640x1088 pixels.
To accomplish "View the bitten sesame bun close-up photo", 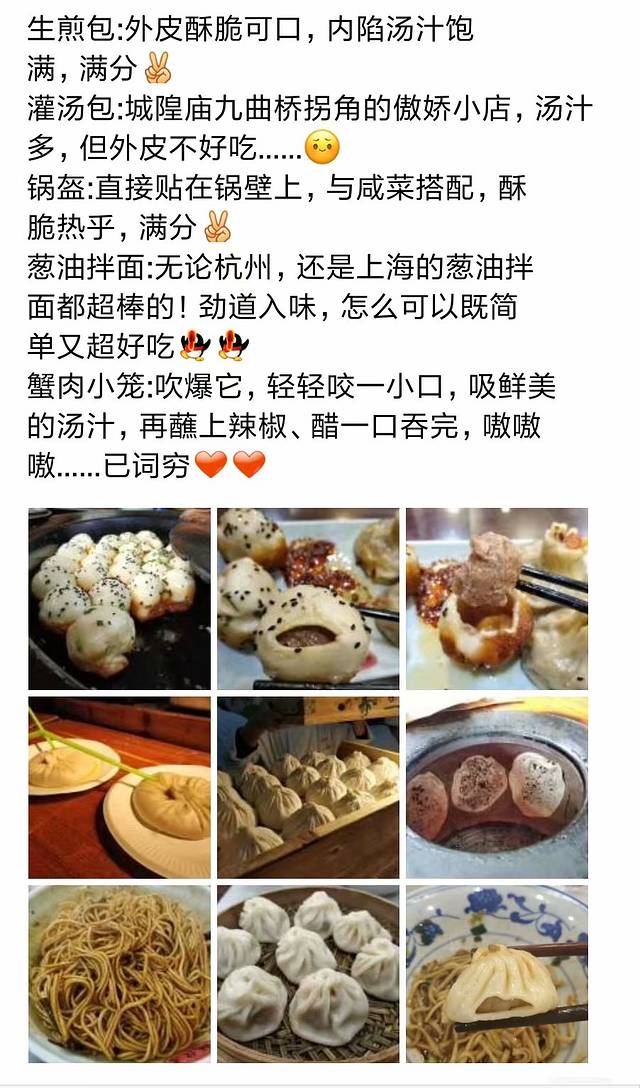I will (308, 599).
